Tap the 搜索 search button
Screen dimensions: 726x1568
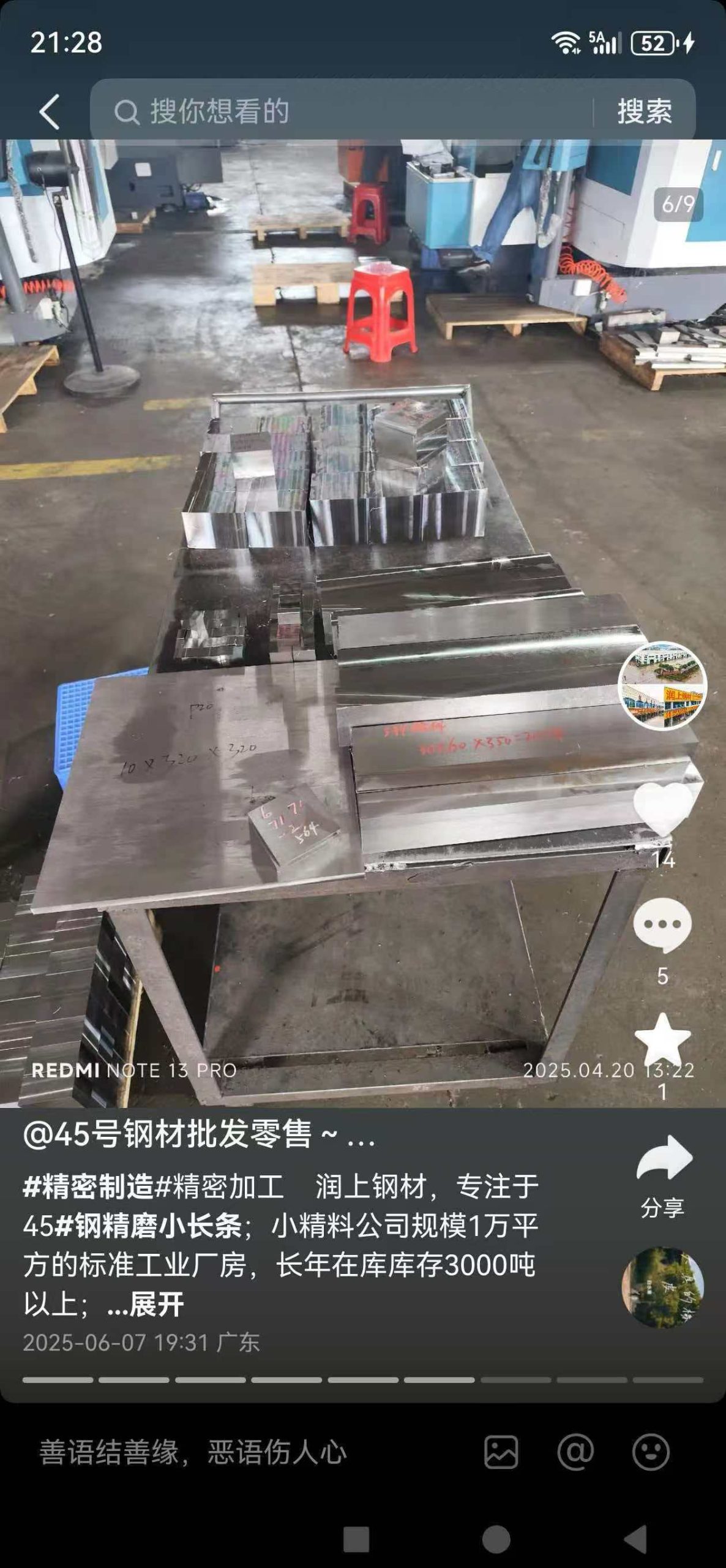pos(644,111)
